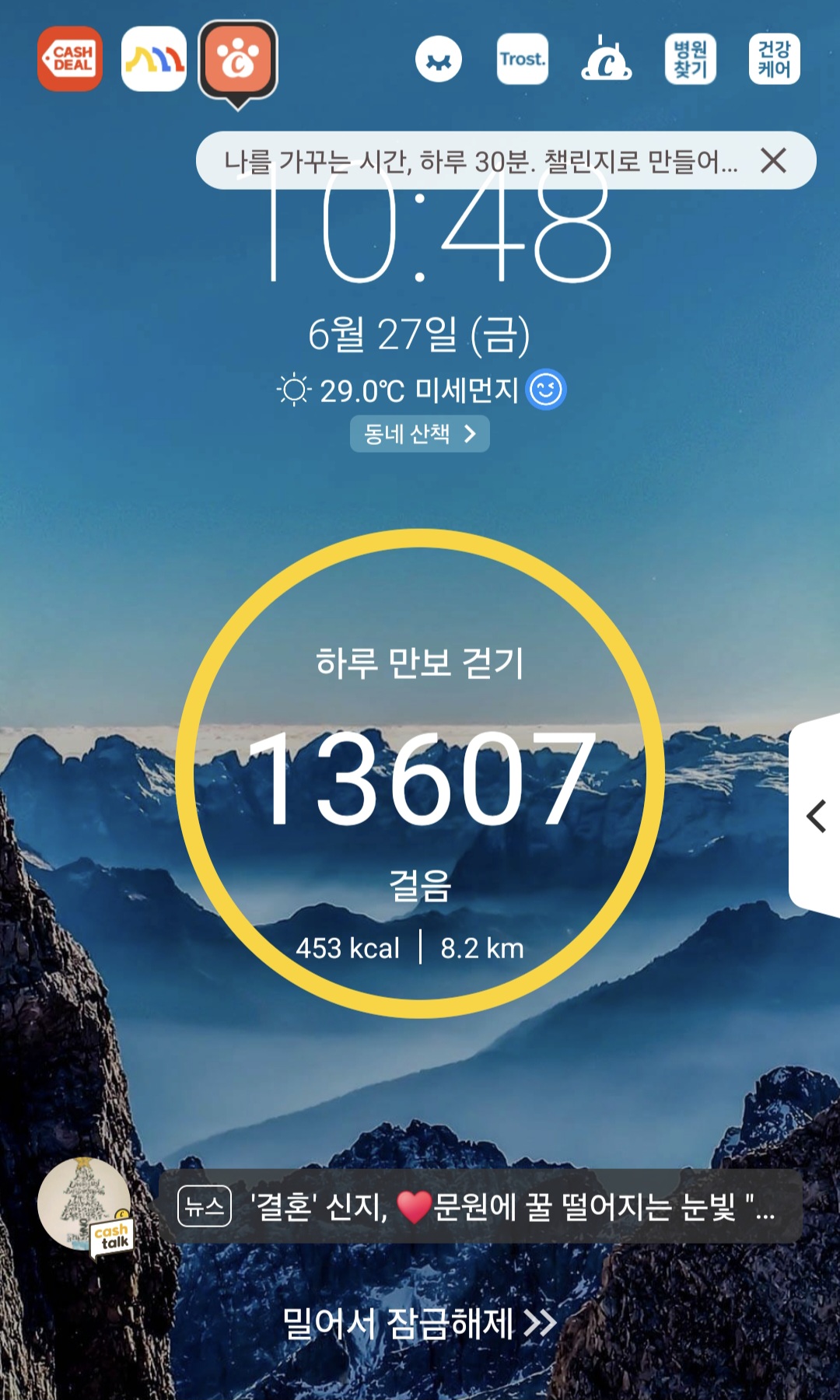Expand the side panel arrow
840x1400 pixels.
pyautogui.click(x=815, y=816)
